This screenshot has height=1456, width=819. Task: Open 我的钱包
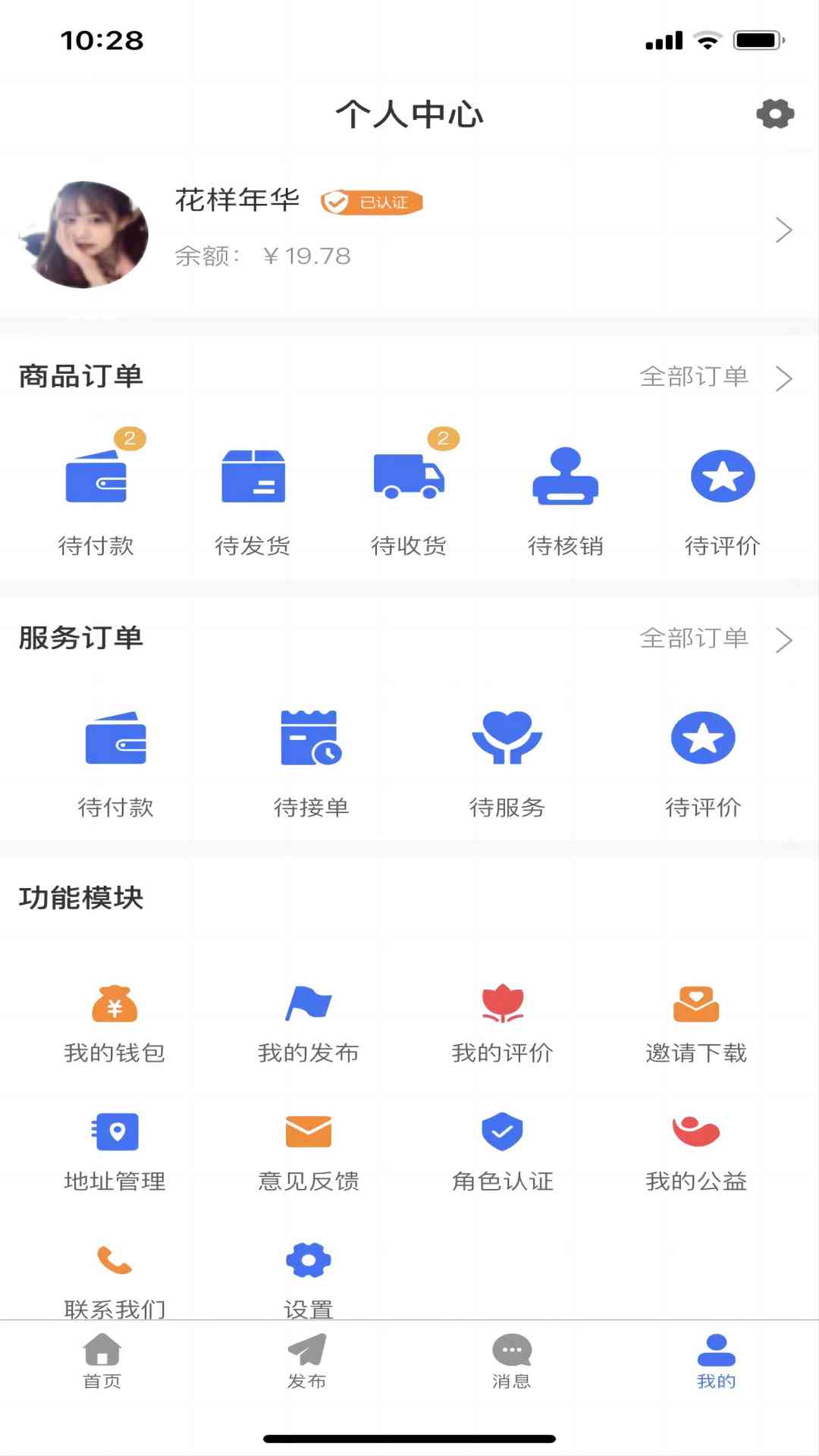(115, 1024)
